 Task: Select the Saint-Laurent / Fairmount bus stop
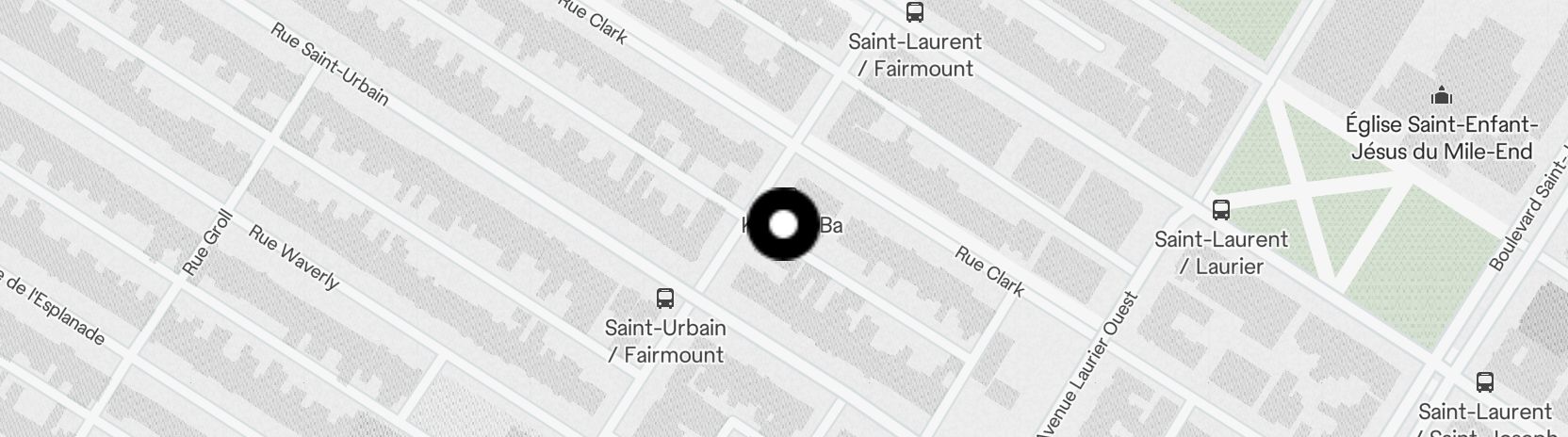click(x=914, y=13)
